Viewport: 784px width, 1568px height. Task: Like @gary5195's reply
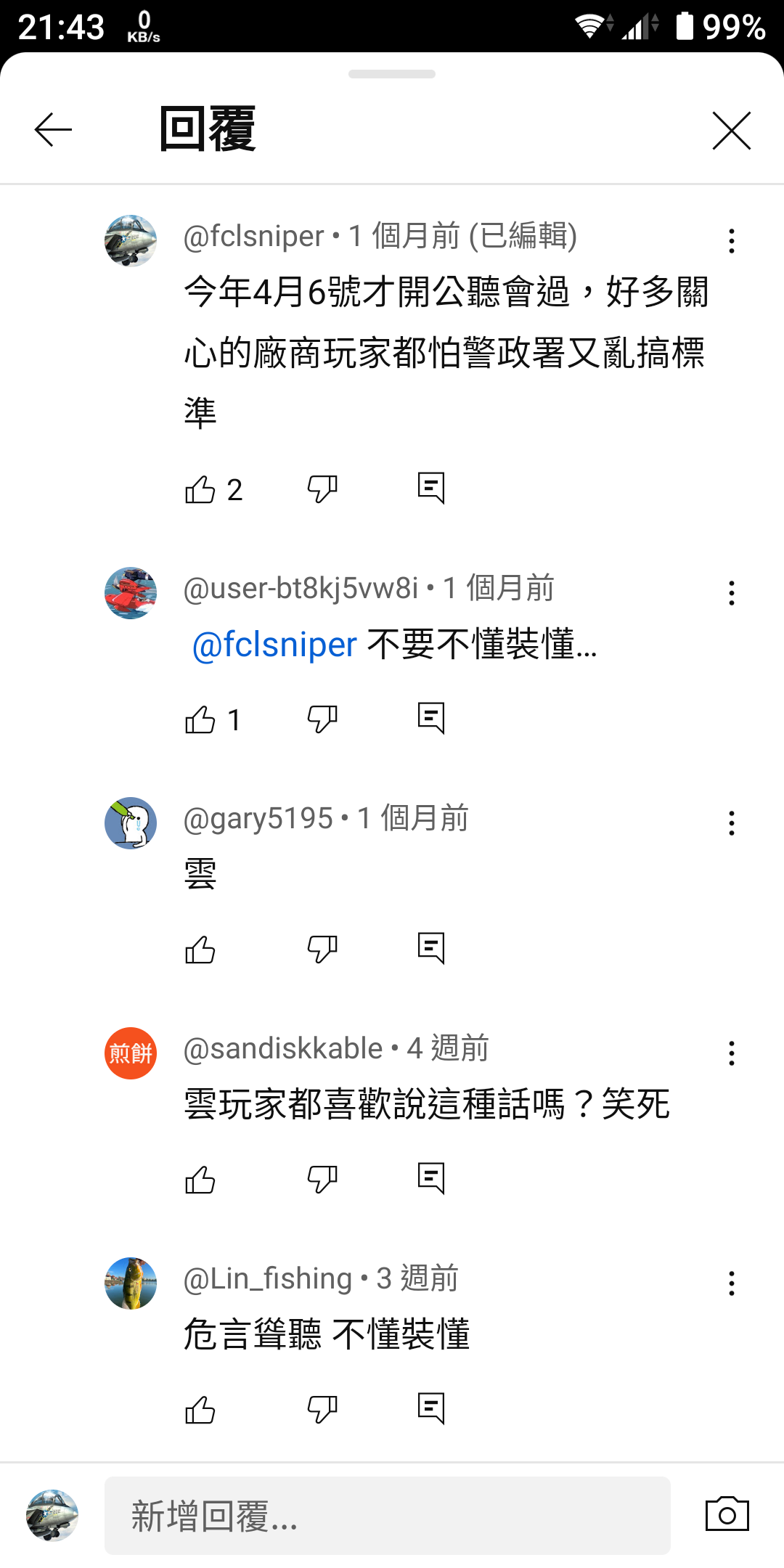(x=200, y=950)
